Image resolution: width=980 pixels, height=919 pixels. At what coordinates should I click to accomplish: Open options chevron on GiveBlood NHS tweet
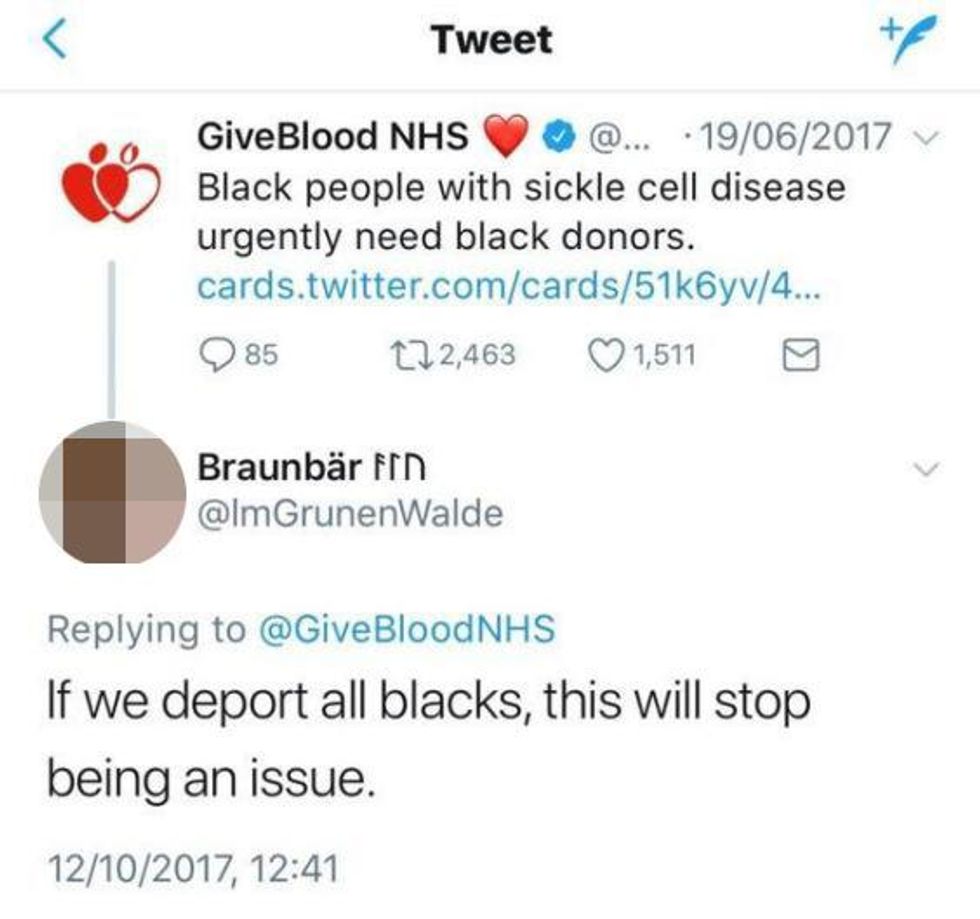coord(928,136)
